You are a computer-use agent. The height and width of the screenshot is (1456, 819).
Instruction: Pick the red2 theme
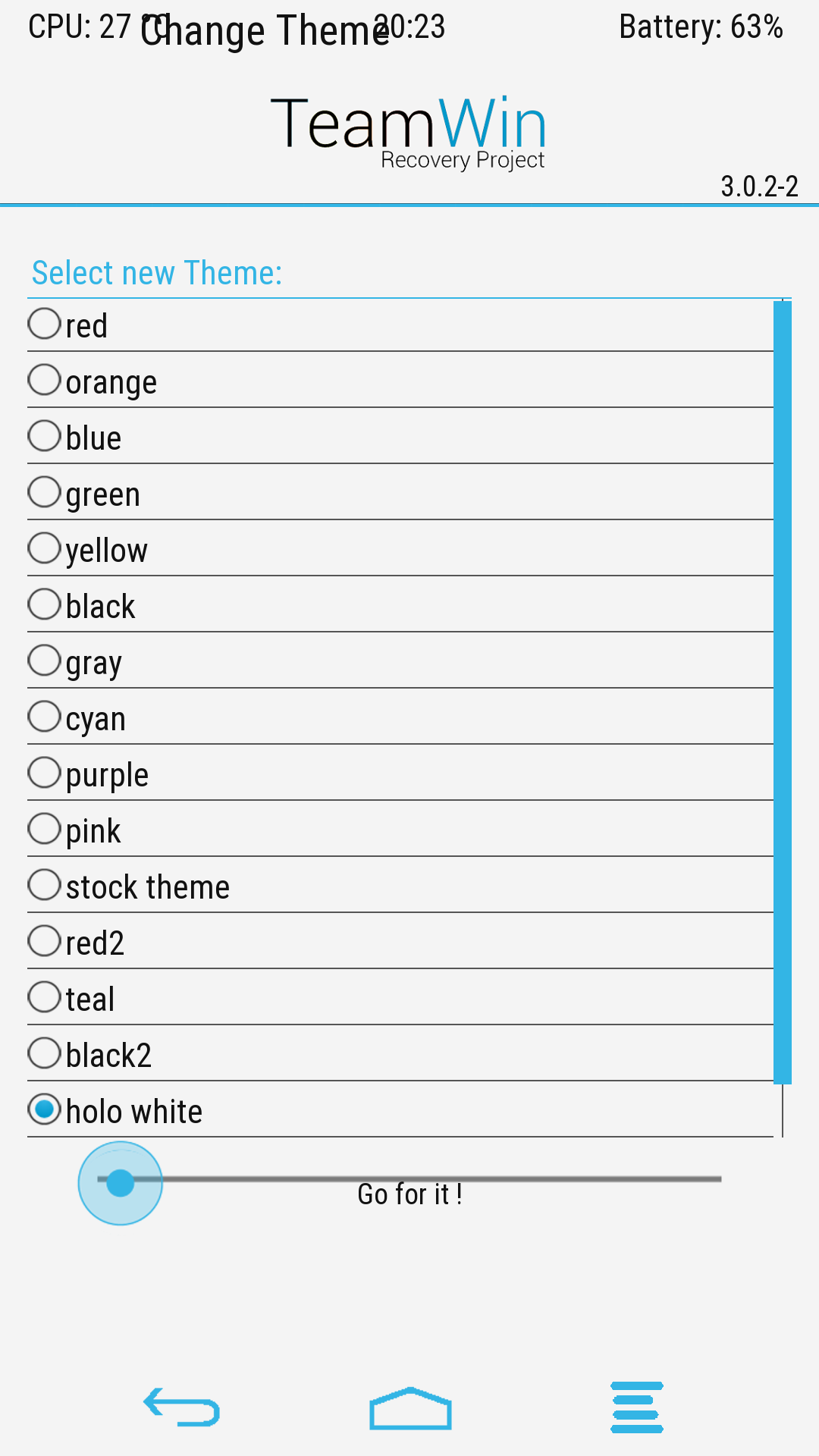point(400,941)
